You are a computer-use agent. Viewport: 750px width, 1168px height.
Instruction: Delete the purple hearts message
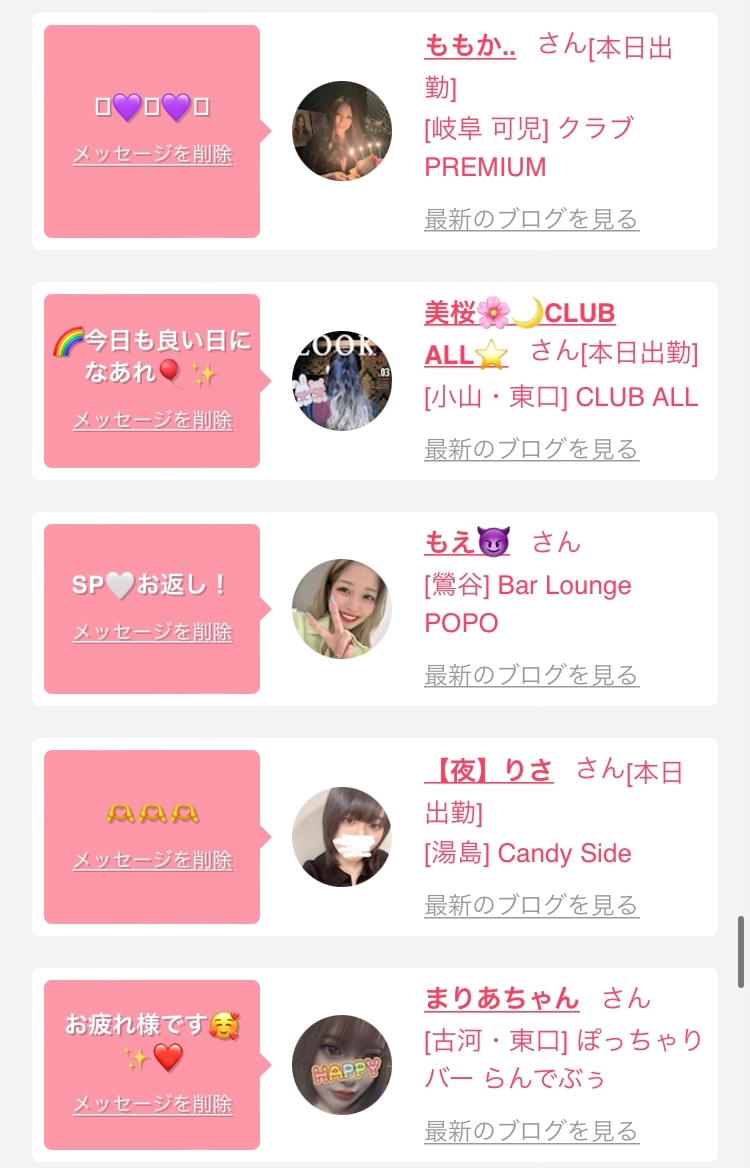pos(153,154)
